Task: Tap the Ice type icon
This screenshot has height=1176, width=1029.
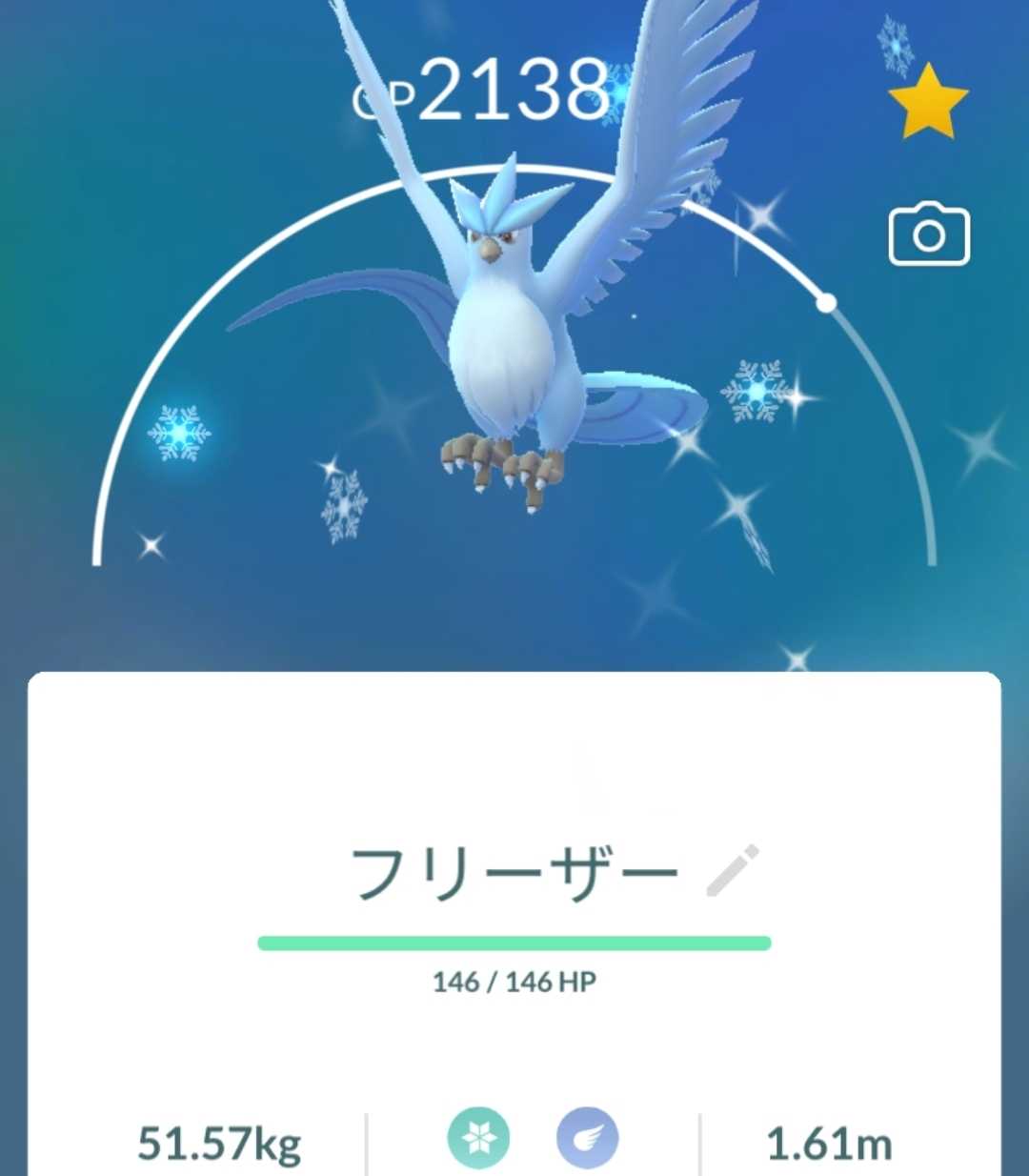Action: (478, 1138)
